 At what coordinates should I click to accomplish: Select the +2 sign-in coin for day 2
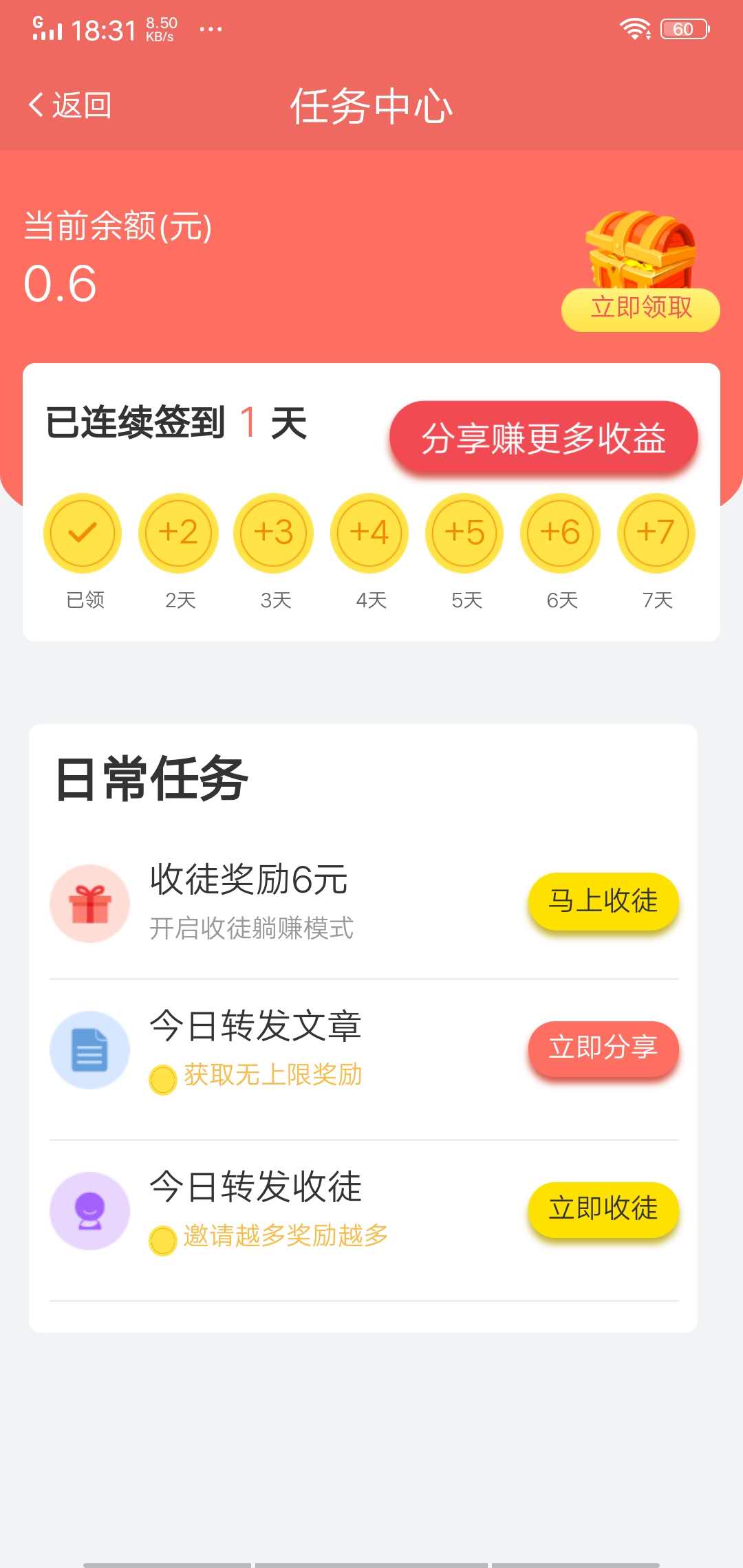(177, 533)
